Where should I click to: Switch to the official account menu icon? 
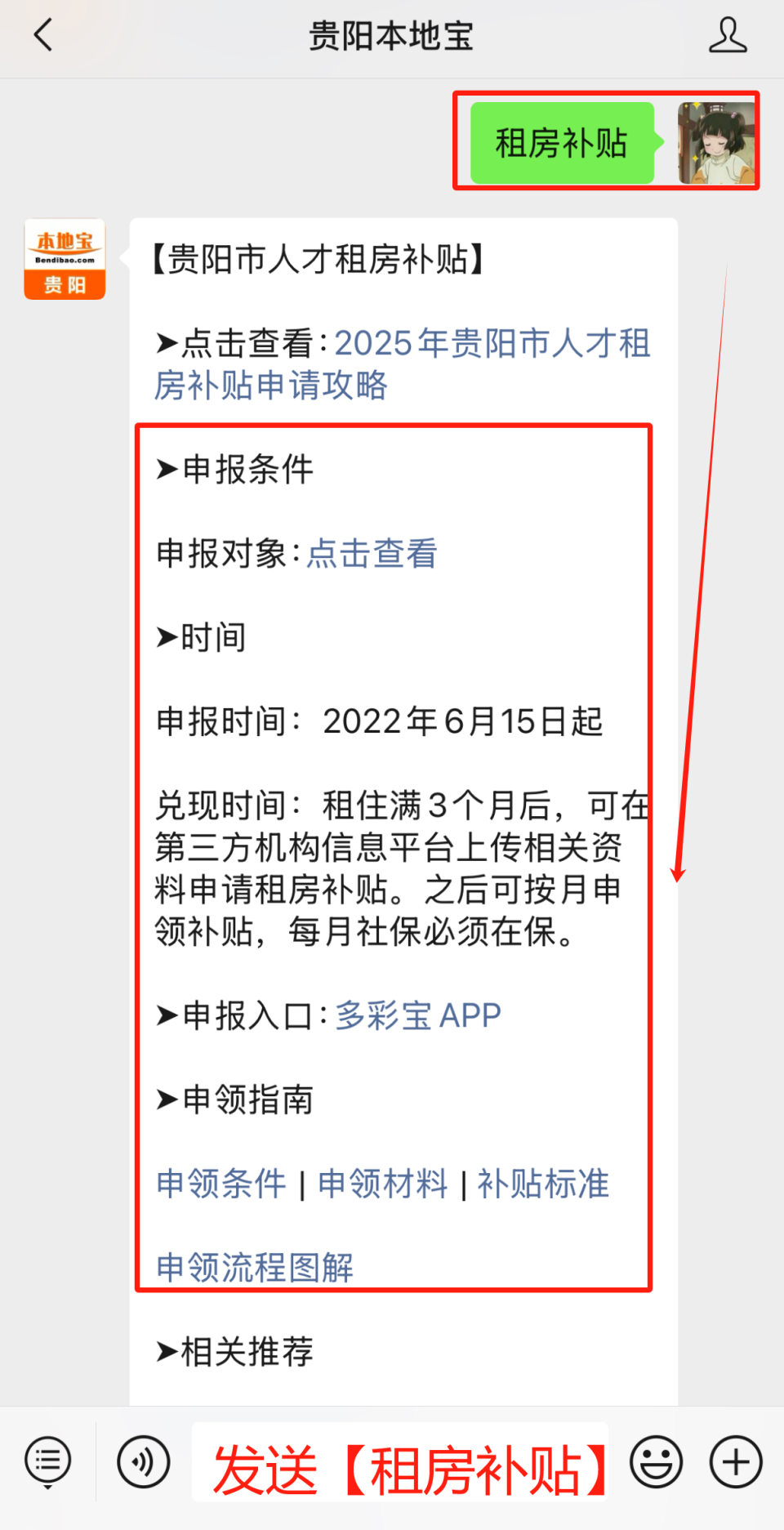tap(47, 1461)
